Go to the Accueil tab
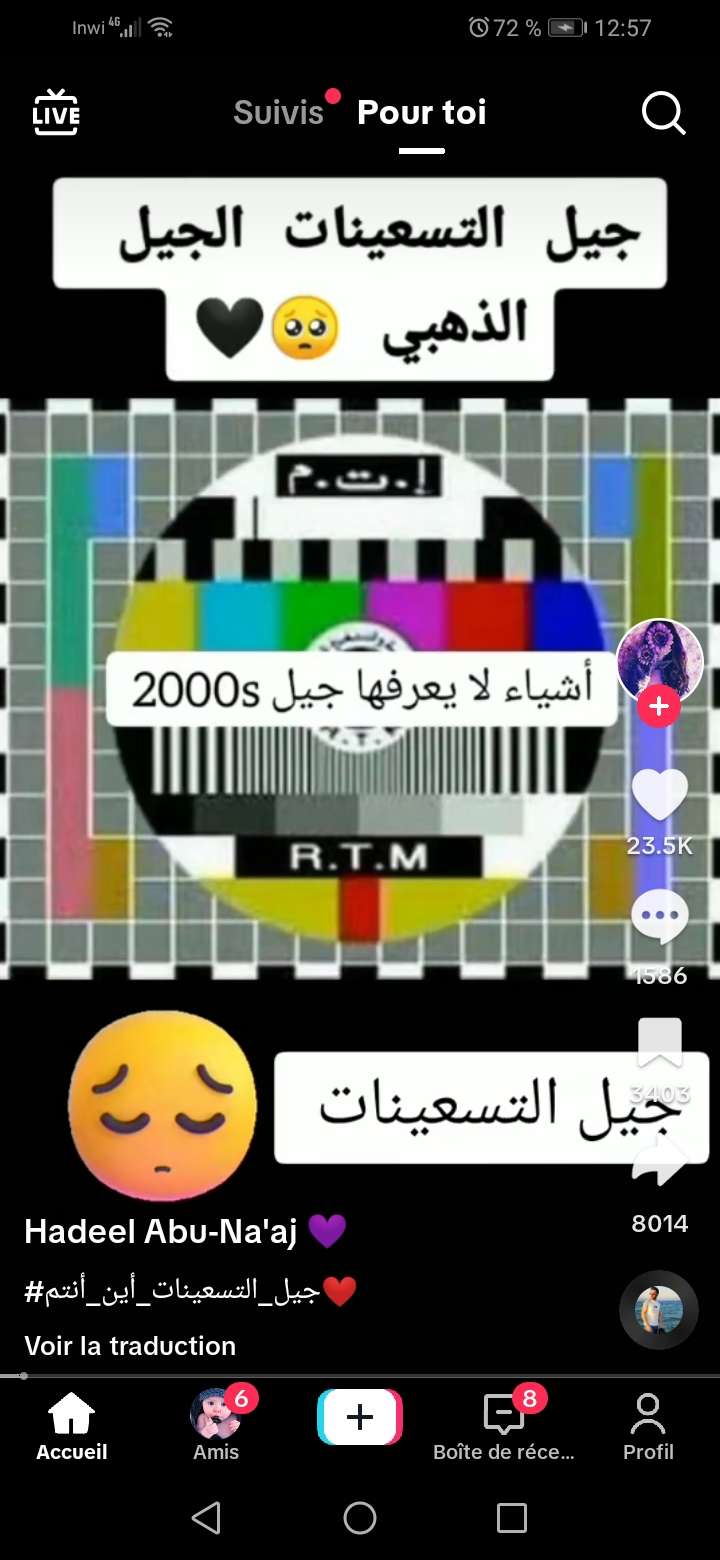Image resolution: width=720 pixels, height=1560 pixels. click(72, 1427)
